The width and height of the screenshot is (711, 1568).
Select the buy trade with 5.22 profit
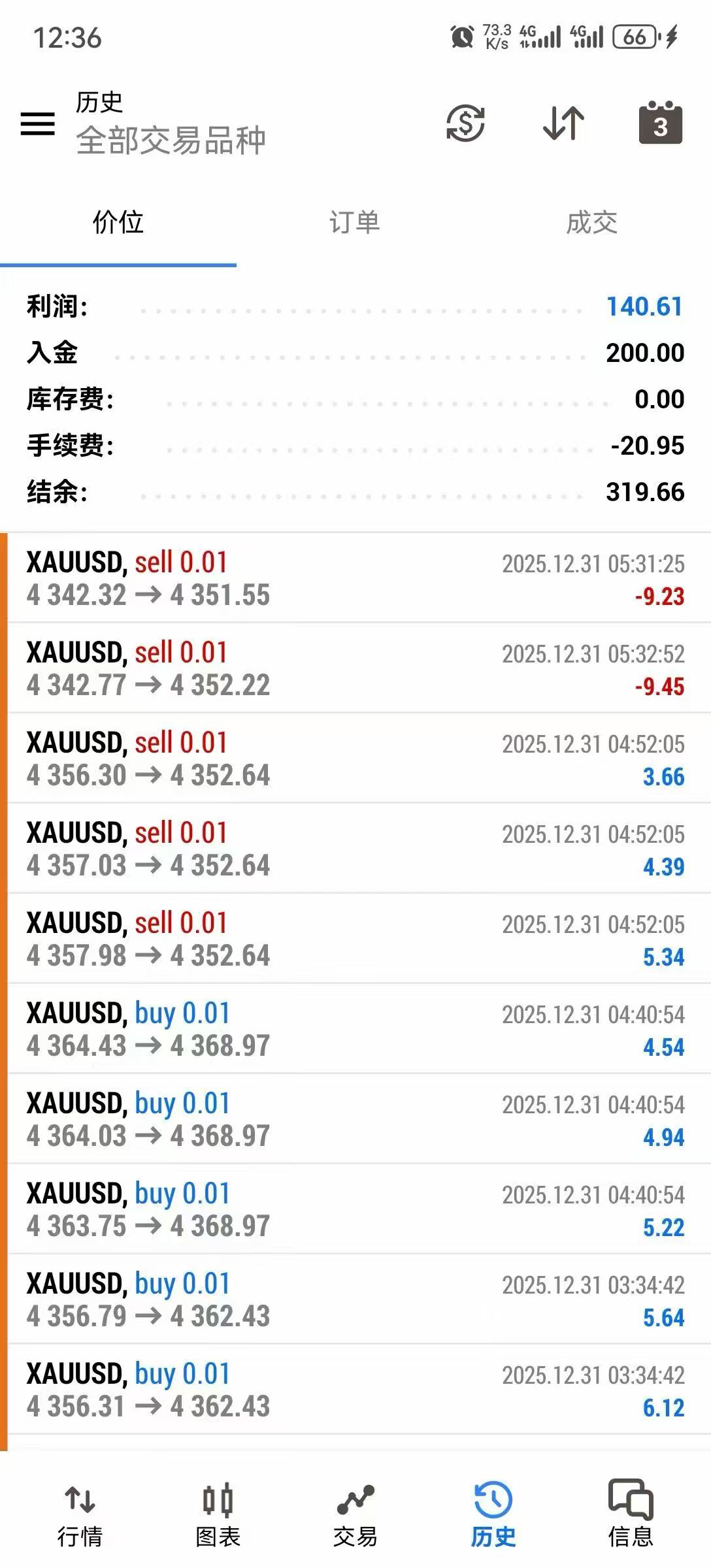pos(355,1210)
